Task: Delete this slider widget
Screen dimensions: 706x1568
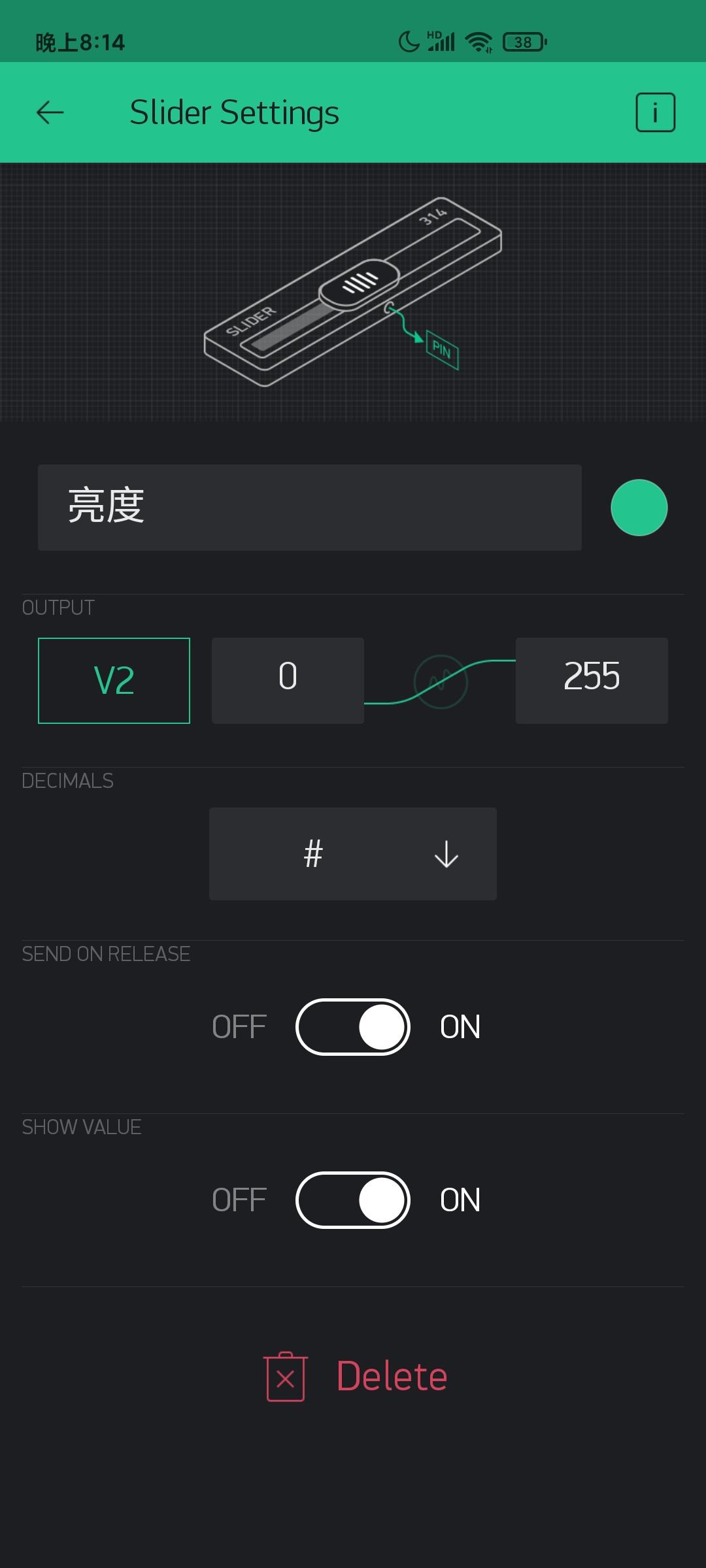Action: click(x=356, y=1376)
